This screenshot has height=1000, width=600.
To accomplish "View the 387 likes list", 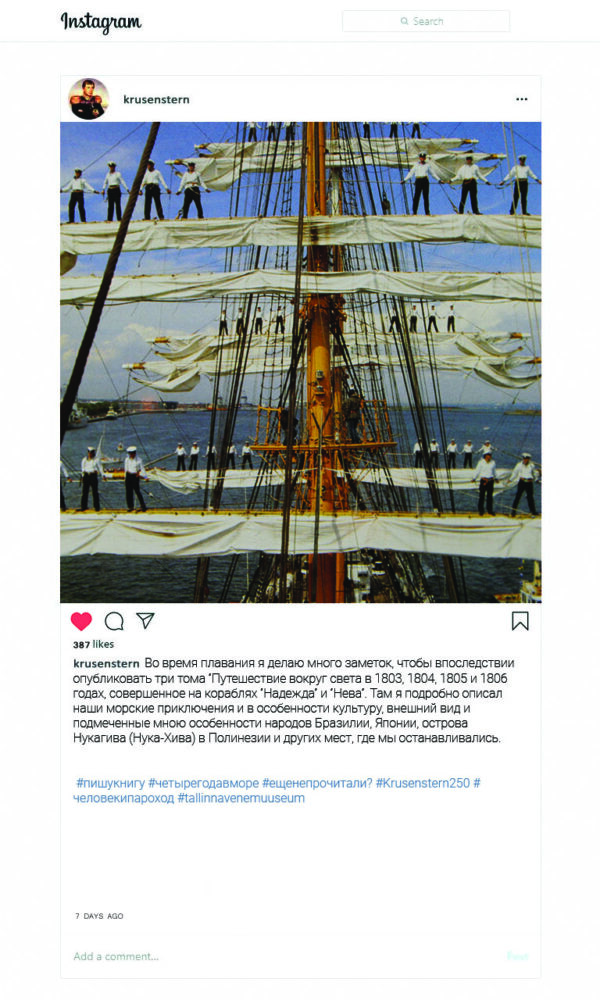I will pyautogui.click(x=94, y=645).
